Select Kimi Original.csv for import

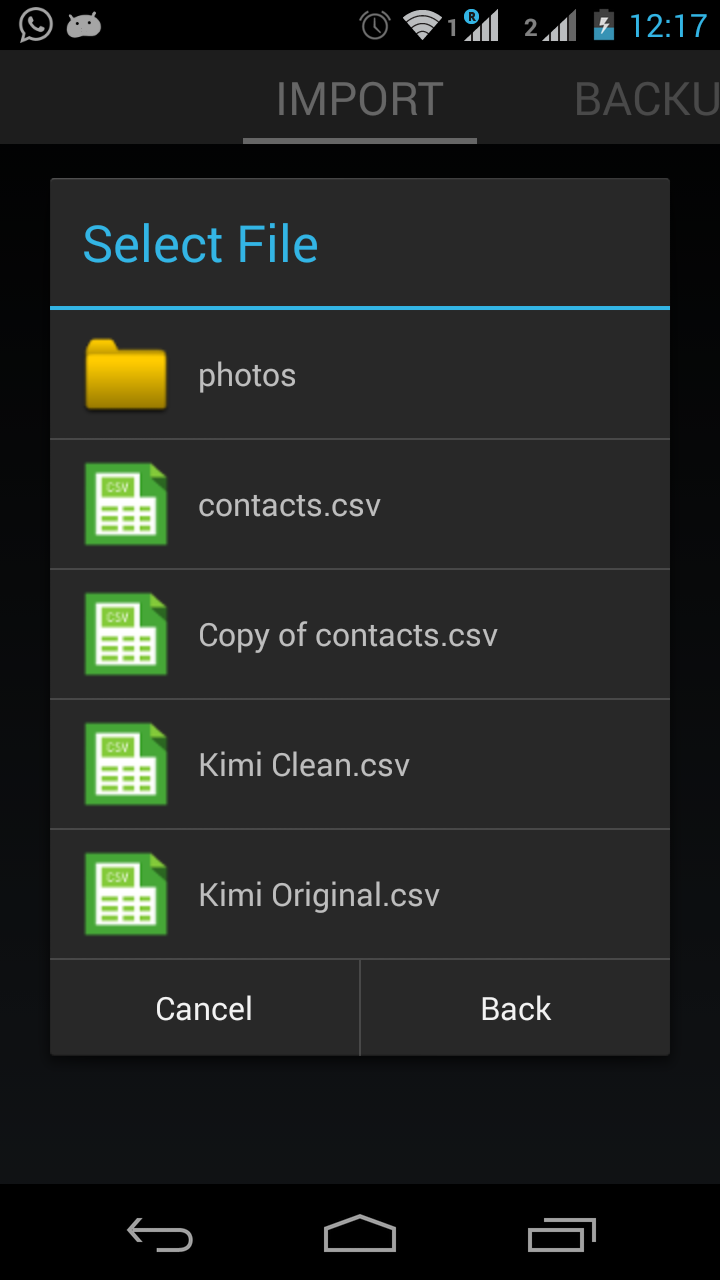(358, 895)
